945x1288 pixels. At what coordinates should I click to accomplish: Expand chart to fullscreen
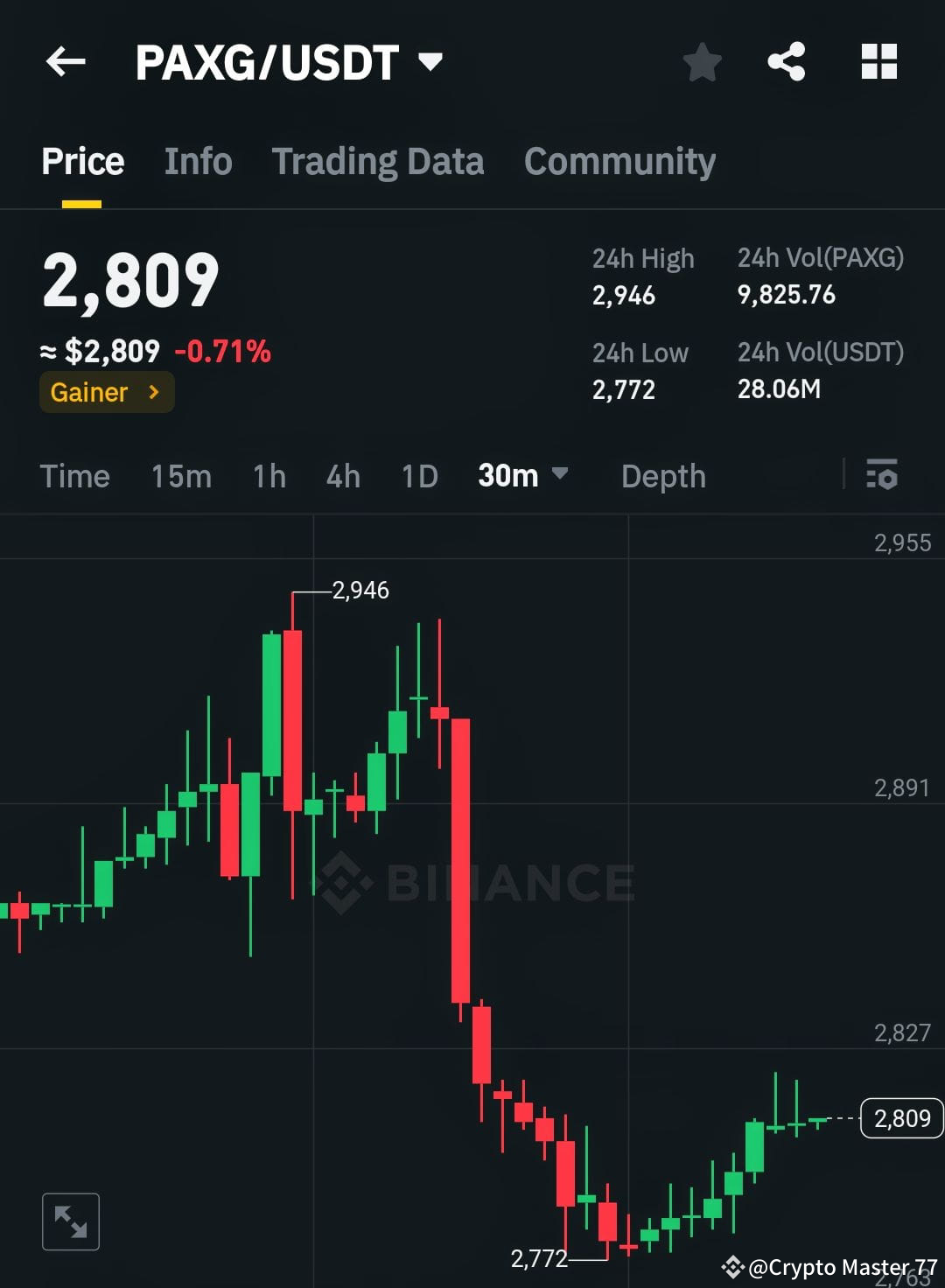[70, 1221]
